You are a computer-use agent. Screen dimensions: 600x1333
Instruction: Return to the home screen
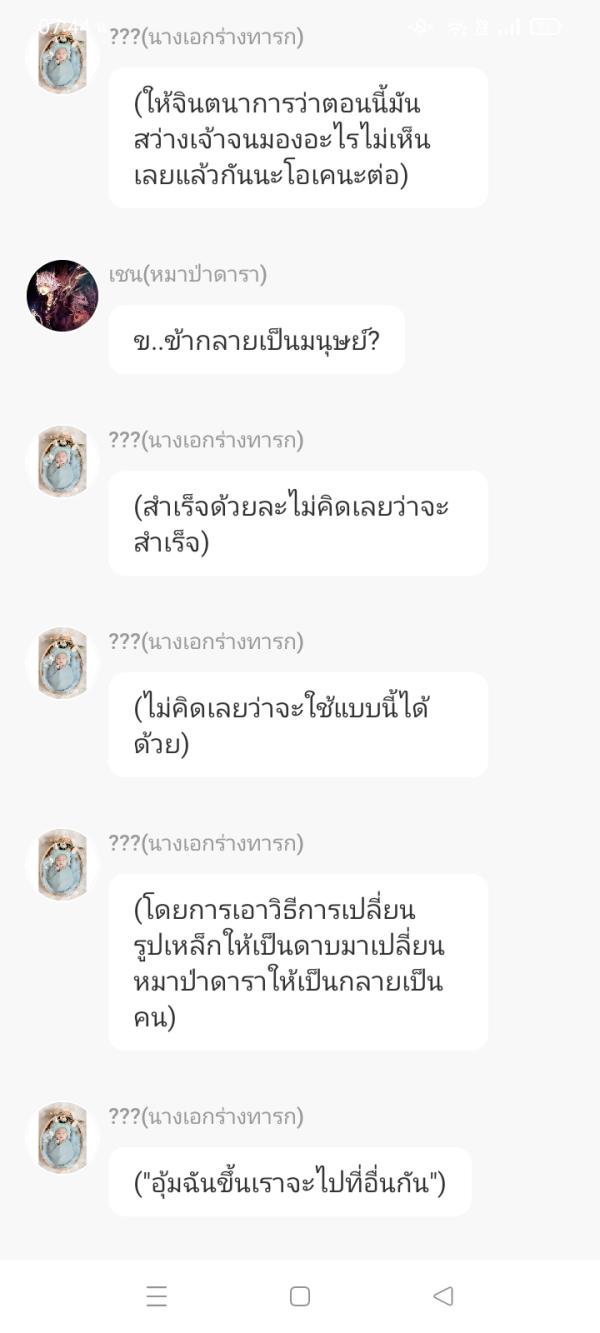tap(300, 1296)
